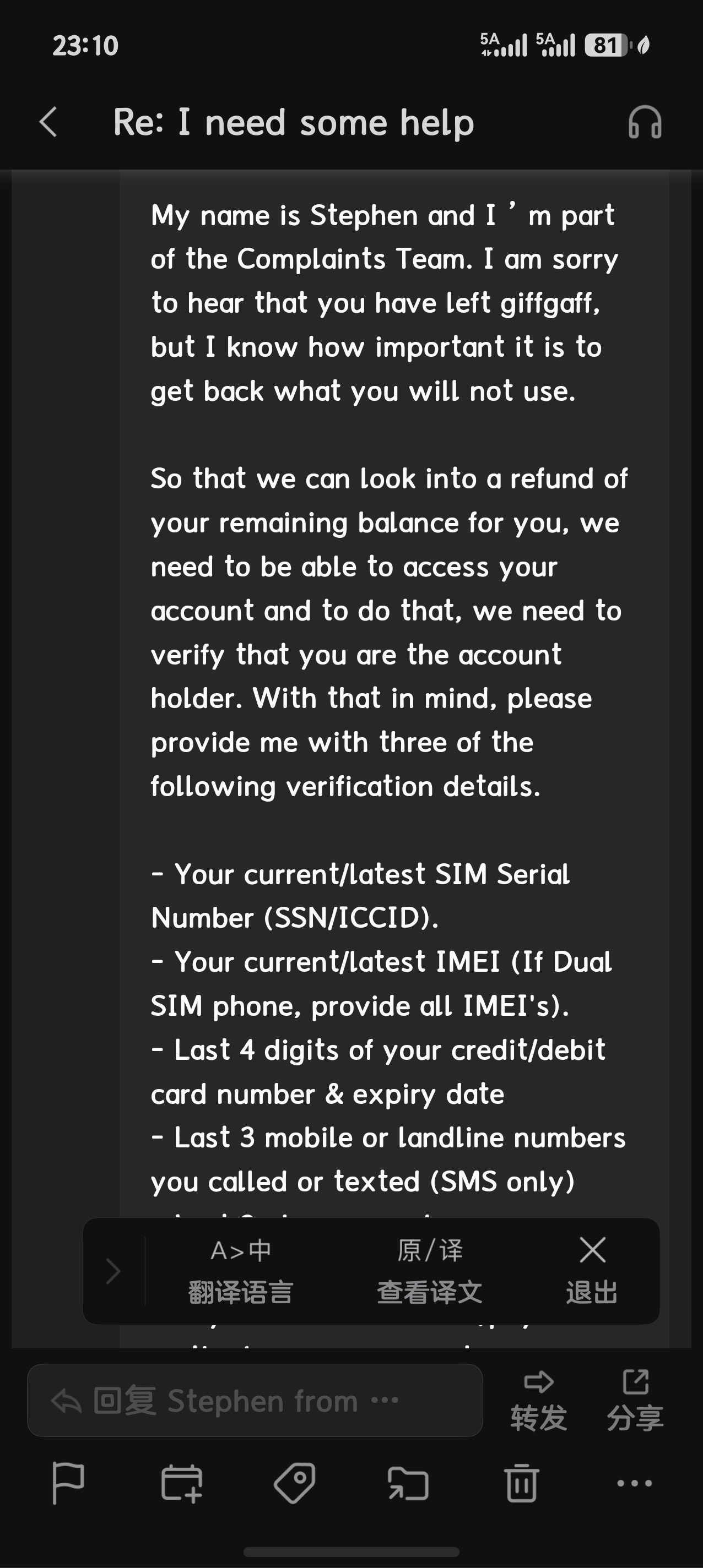Delete this email

click(522, 1483)
